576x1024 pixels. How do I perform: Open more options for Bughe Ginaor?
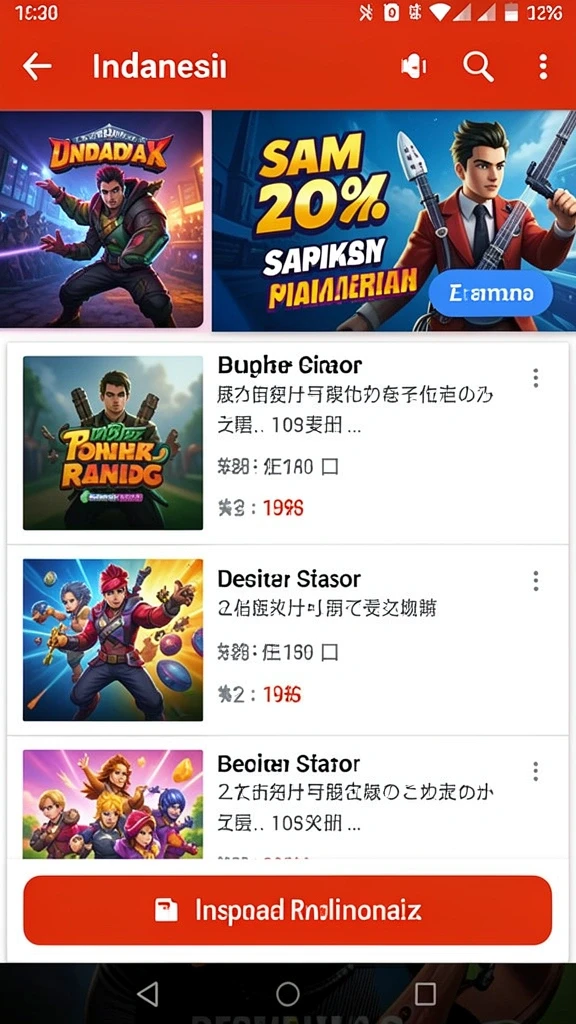pyautogui.click(x=536, y=378)
